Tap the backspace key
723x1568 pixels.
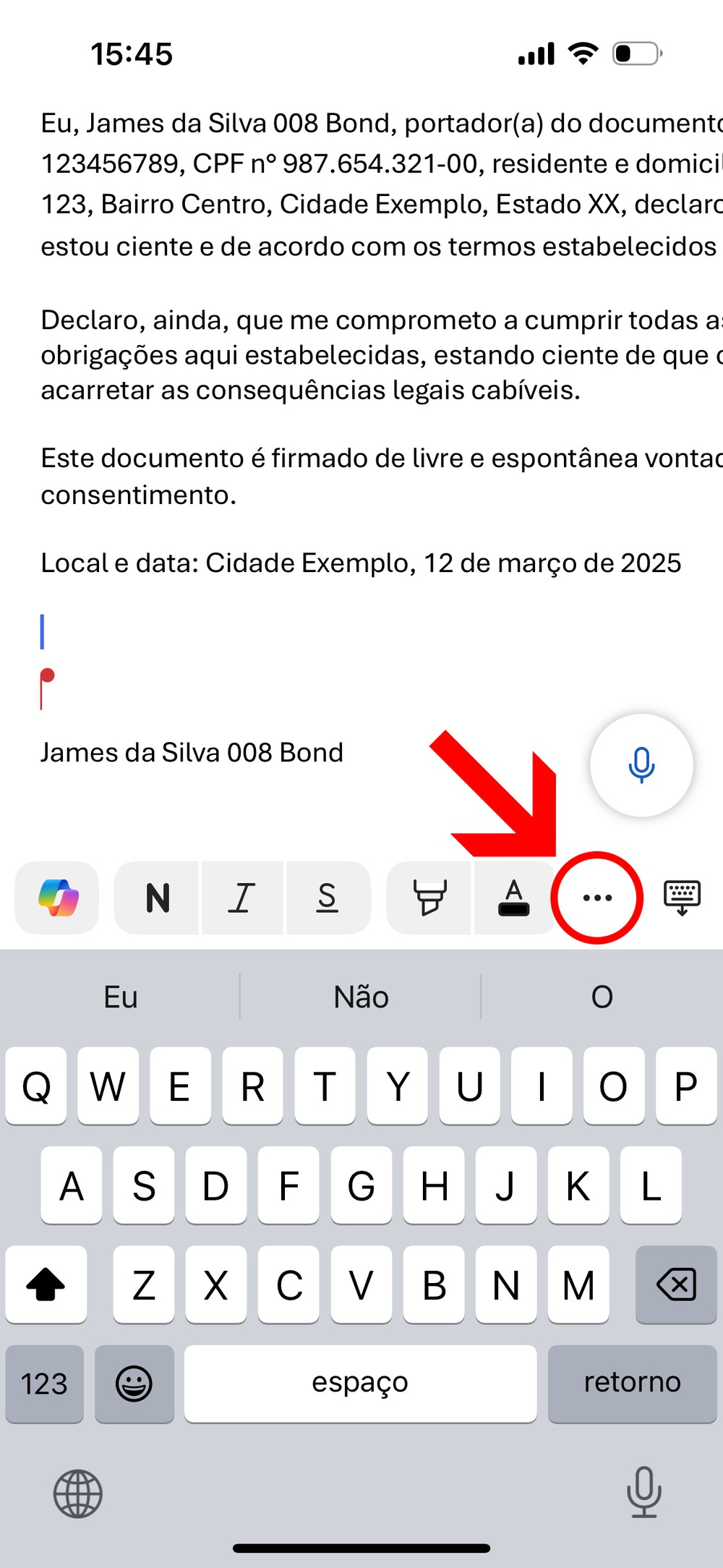[675, 1285]
